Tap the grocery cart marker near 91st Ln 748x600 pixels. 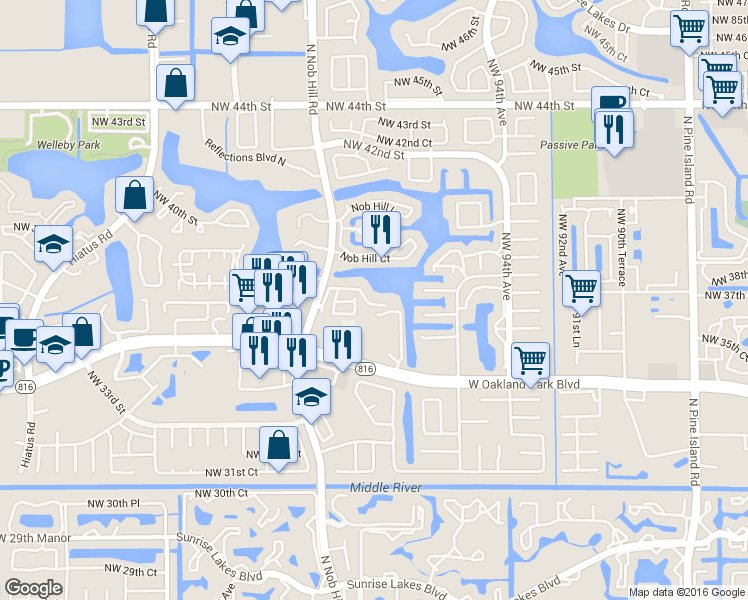[581, 290]
